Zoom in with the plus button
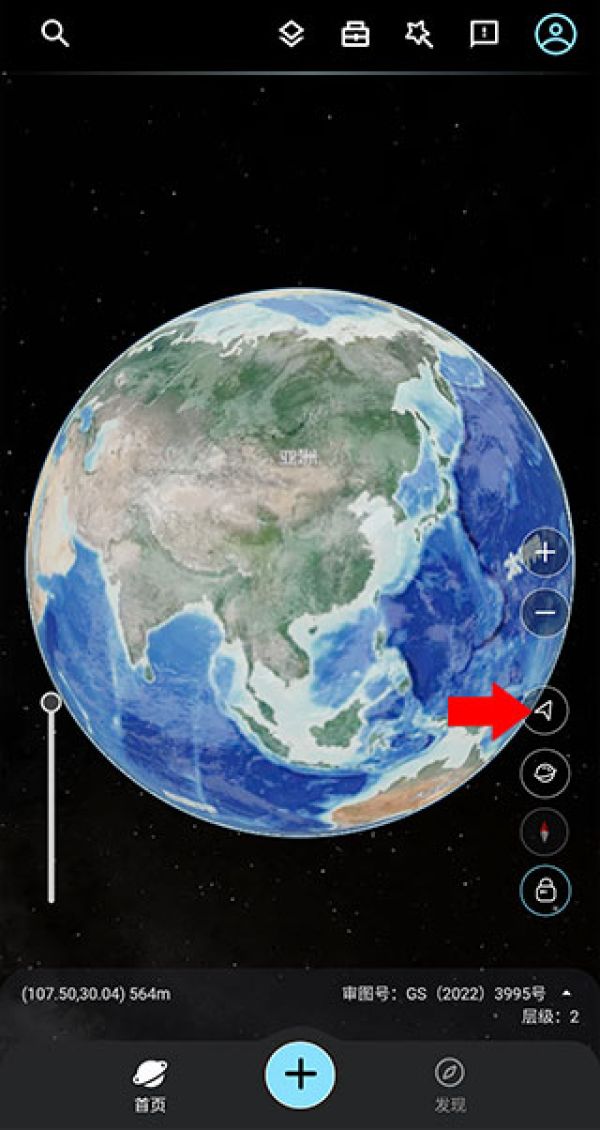 [x=546, y=553]
